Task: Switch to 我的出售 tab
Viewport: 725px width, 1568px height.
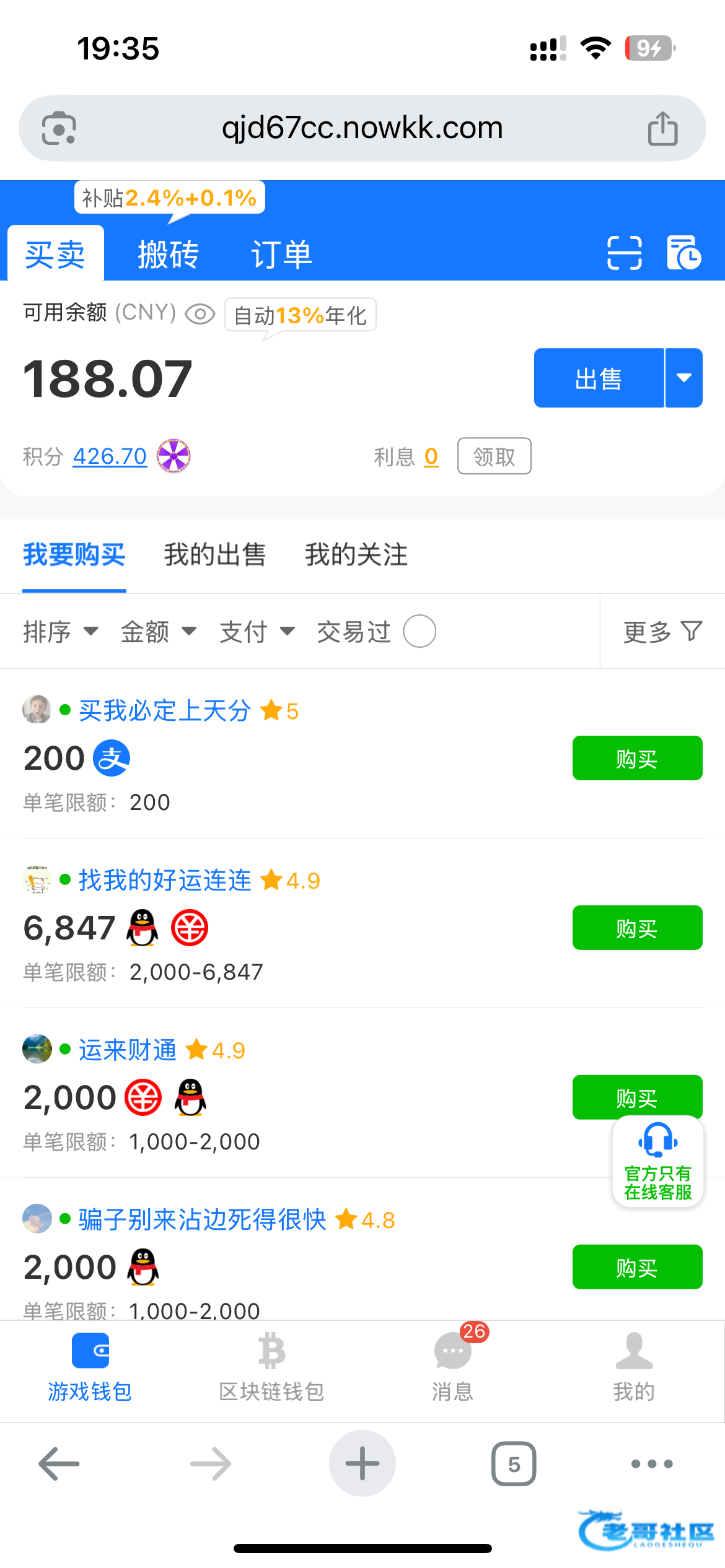Action: coord(215,554)
